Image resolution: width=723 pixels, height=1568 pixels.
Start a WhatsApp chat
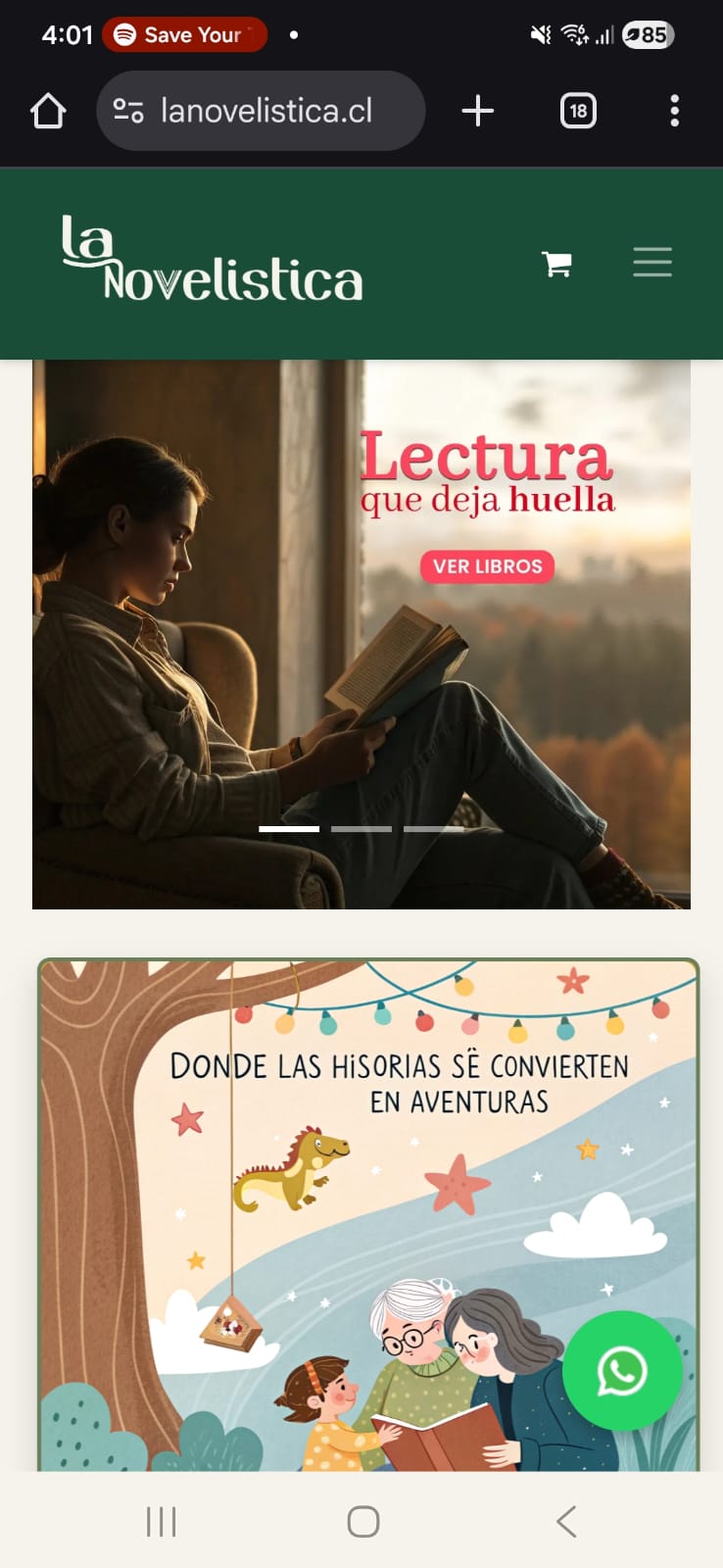[x=621, y=1370]
